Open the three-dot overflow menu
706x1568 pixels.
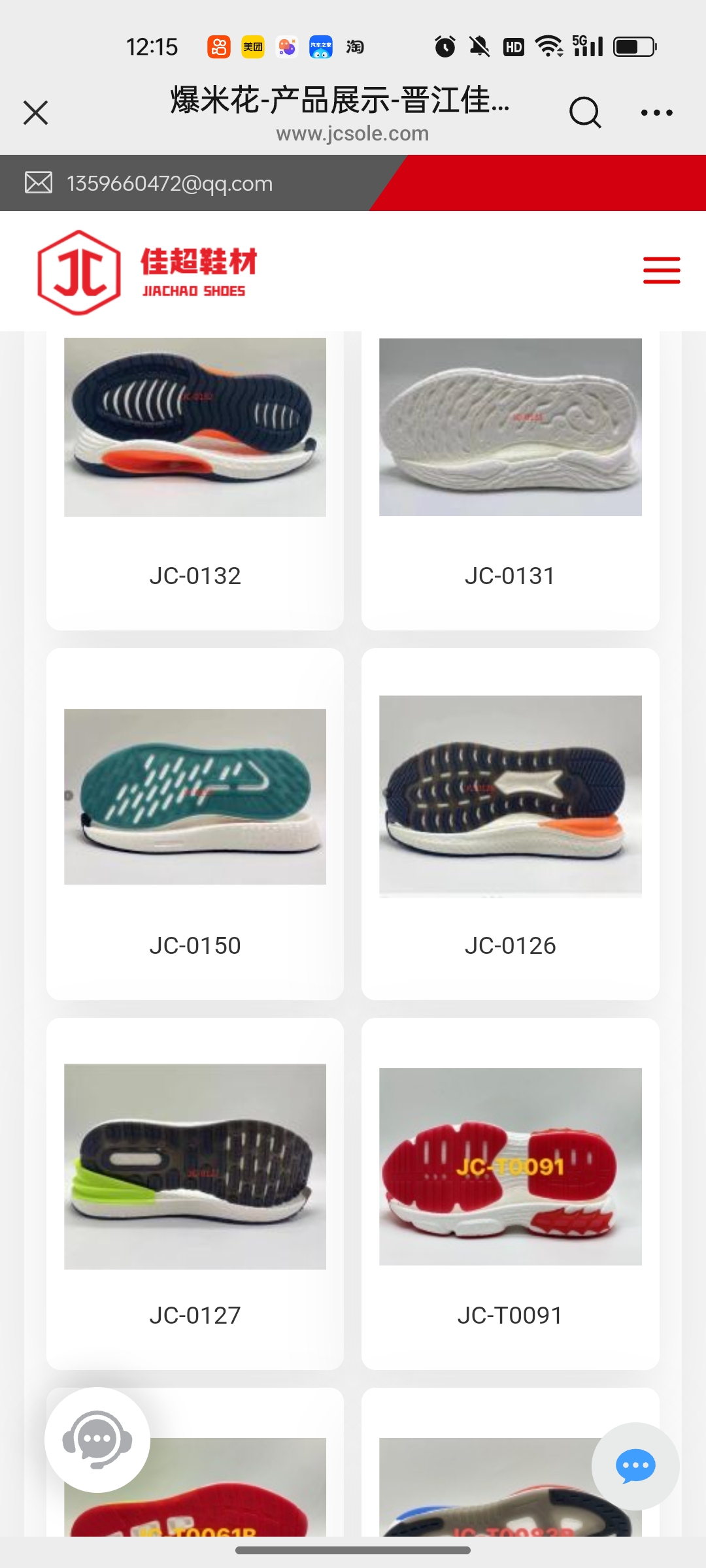(656, 112)
